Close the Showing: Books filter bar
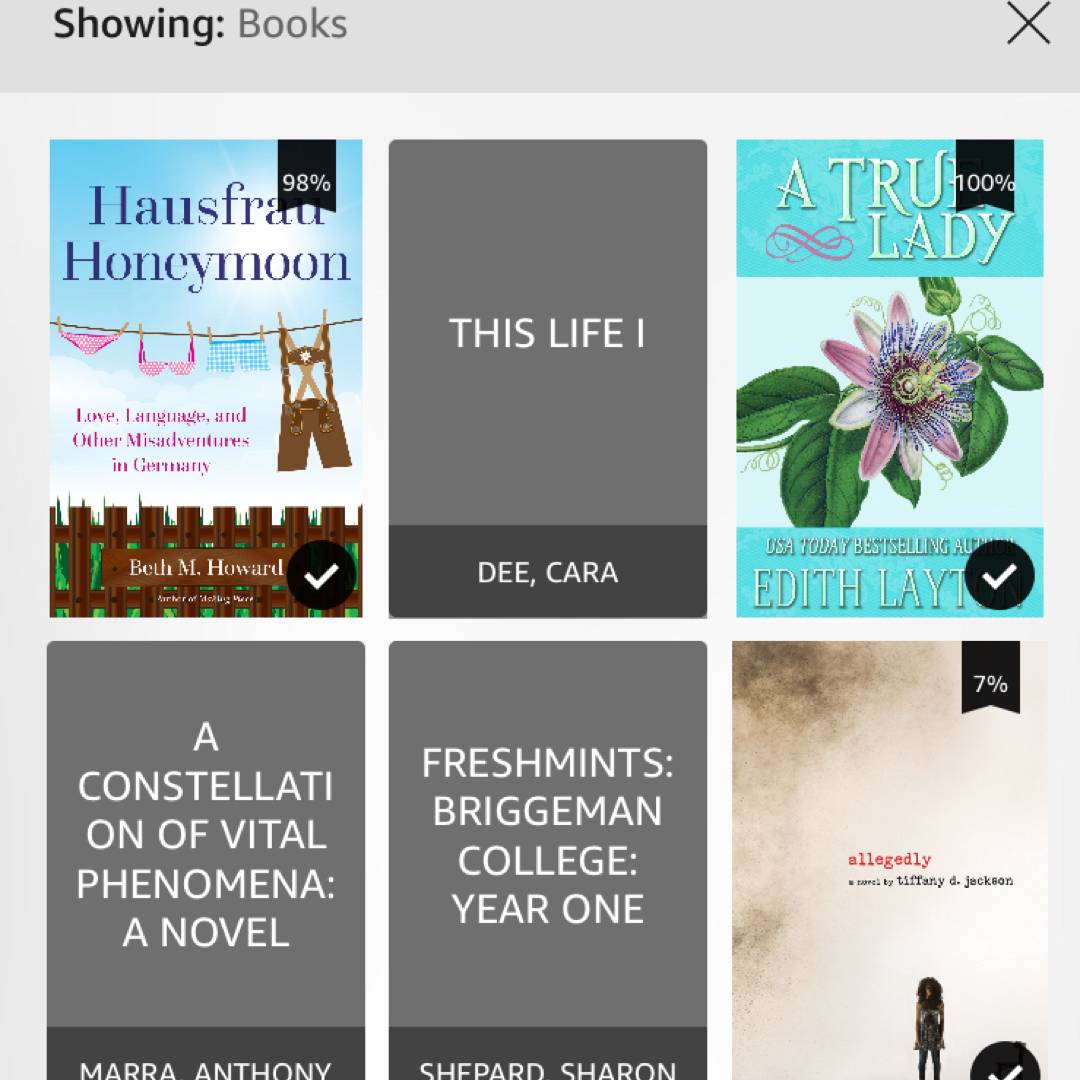 (x=1028, y=24)
